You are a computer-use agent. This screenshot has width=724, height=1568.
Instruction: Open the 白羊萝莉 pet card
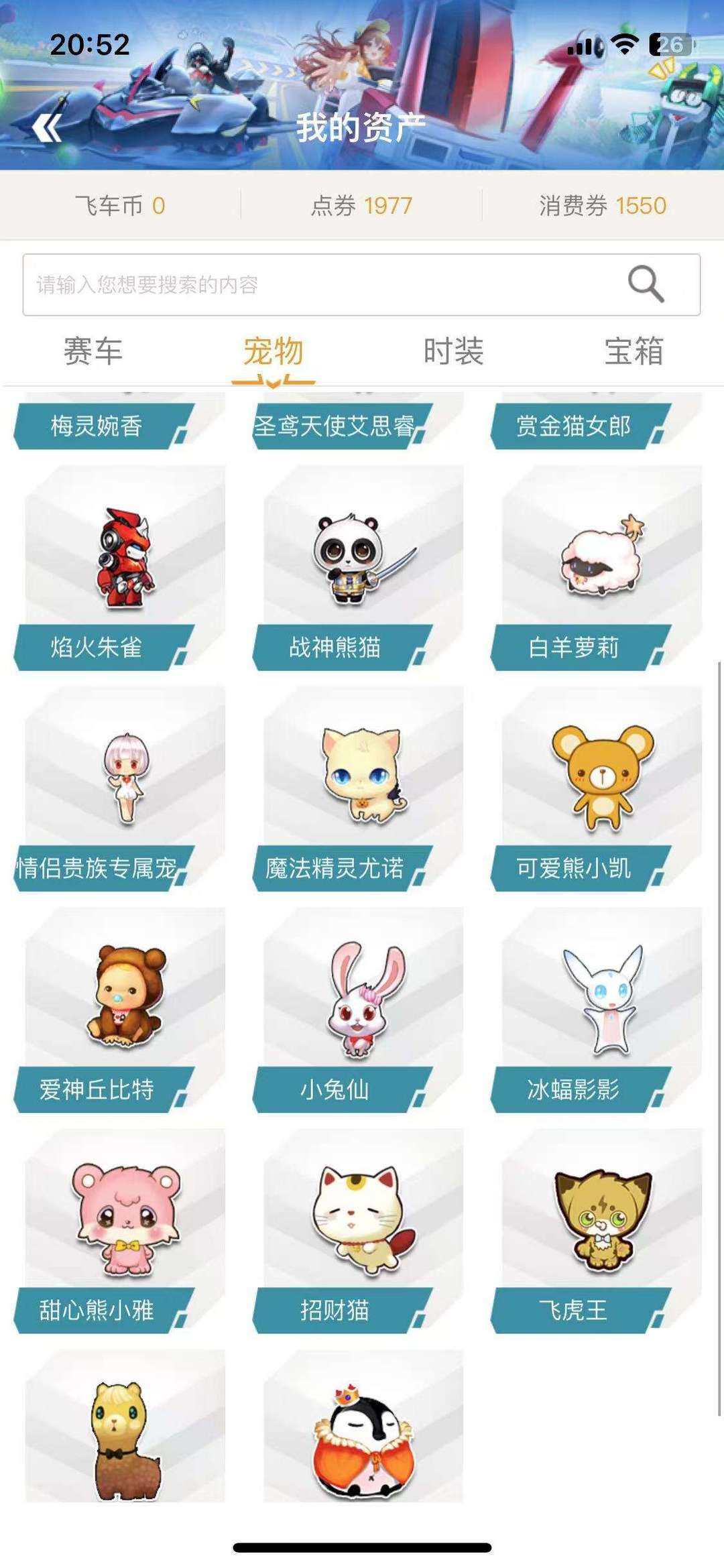(597, 568)
